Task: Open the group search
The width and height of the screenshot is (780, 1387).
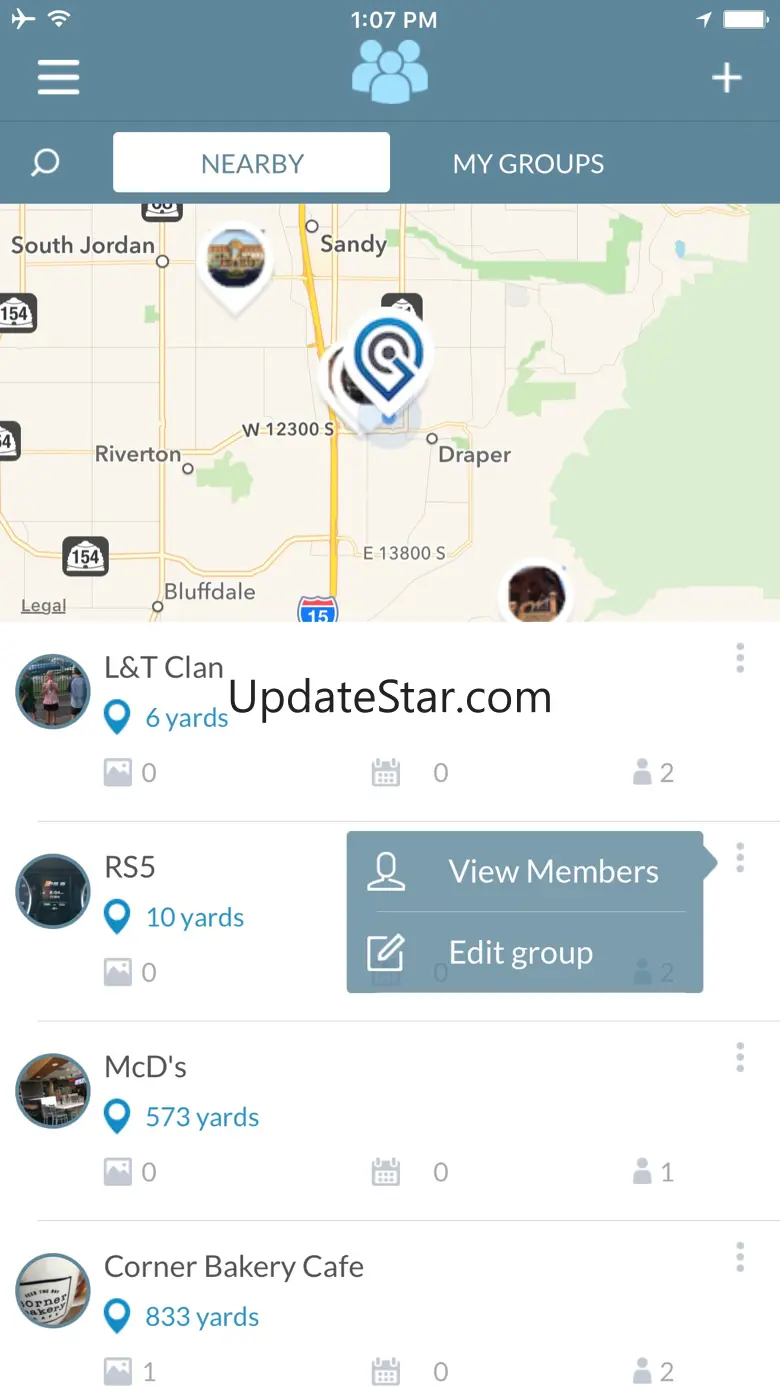Action: pos(45,163)
